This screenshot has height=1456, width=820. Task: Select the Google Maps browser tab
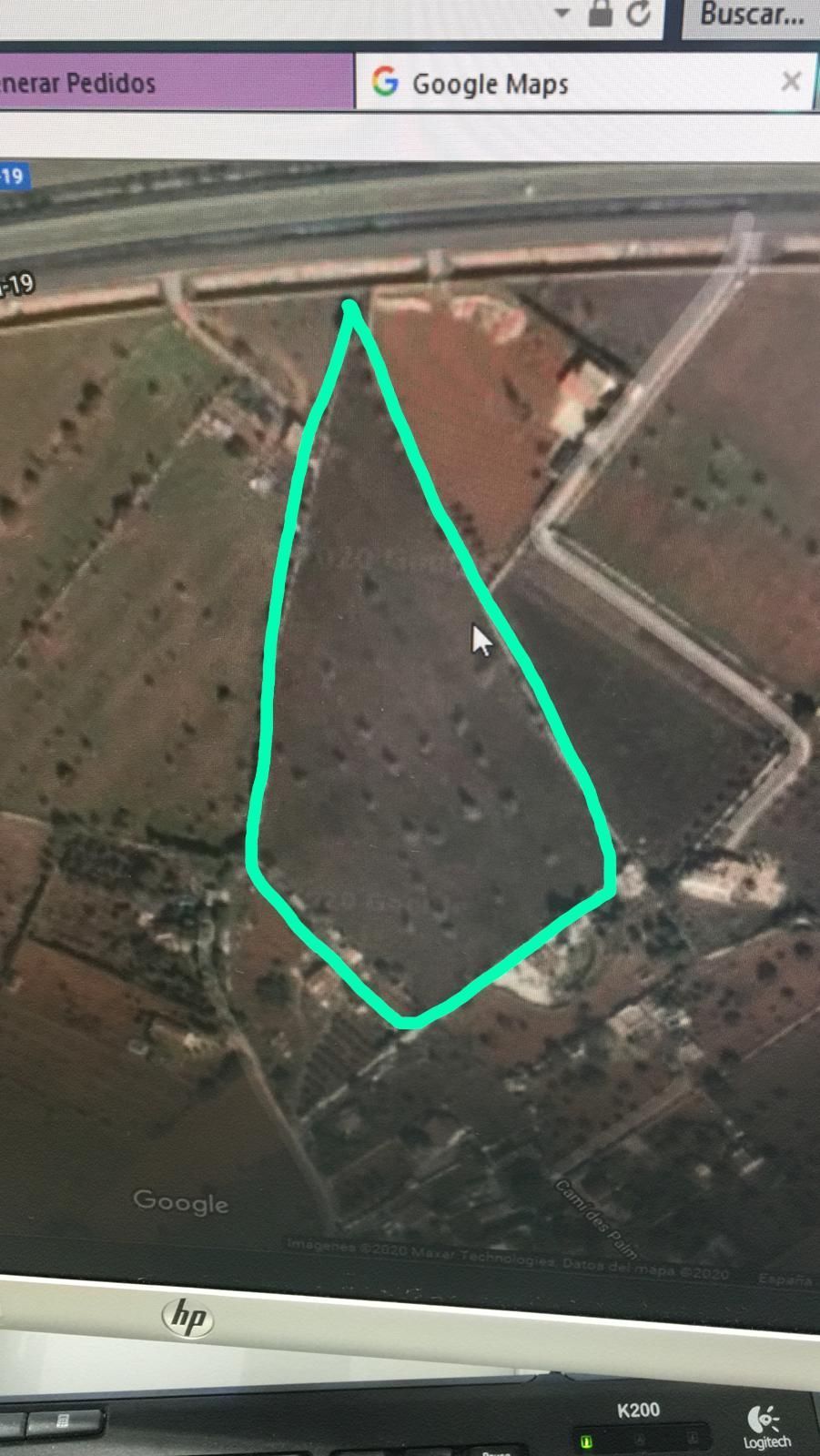(x=491, y=84)
